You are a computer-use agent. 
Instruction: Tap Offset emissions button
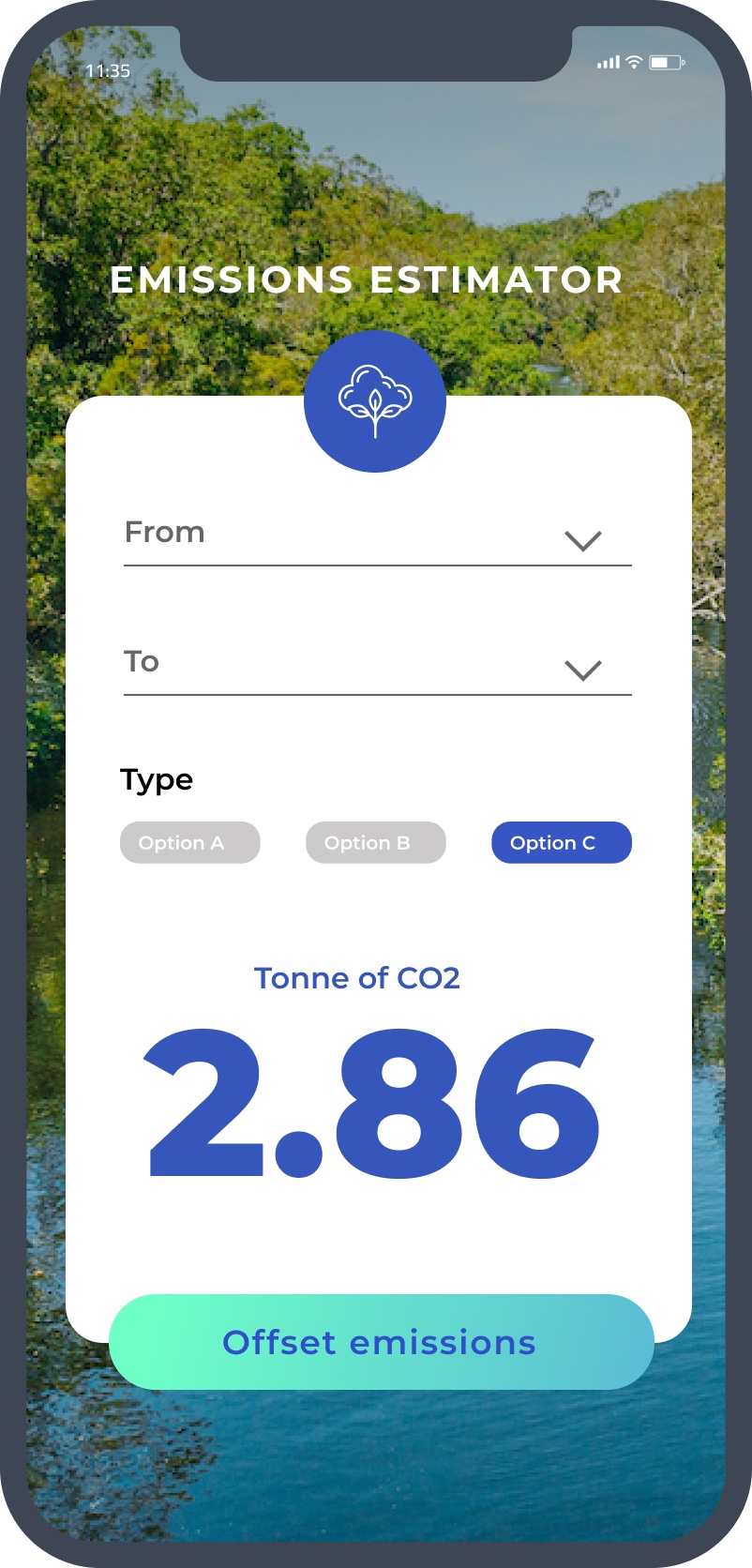click(x=382, y=1342)
